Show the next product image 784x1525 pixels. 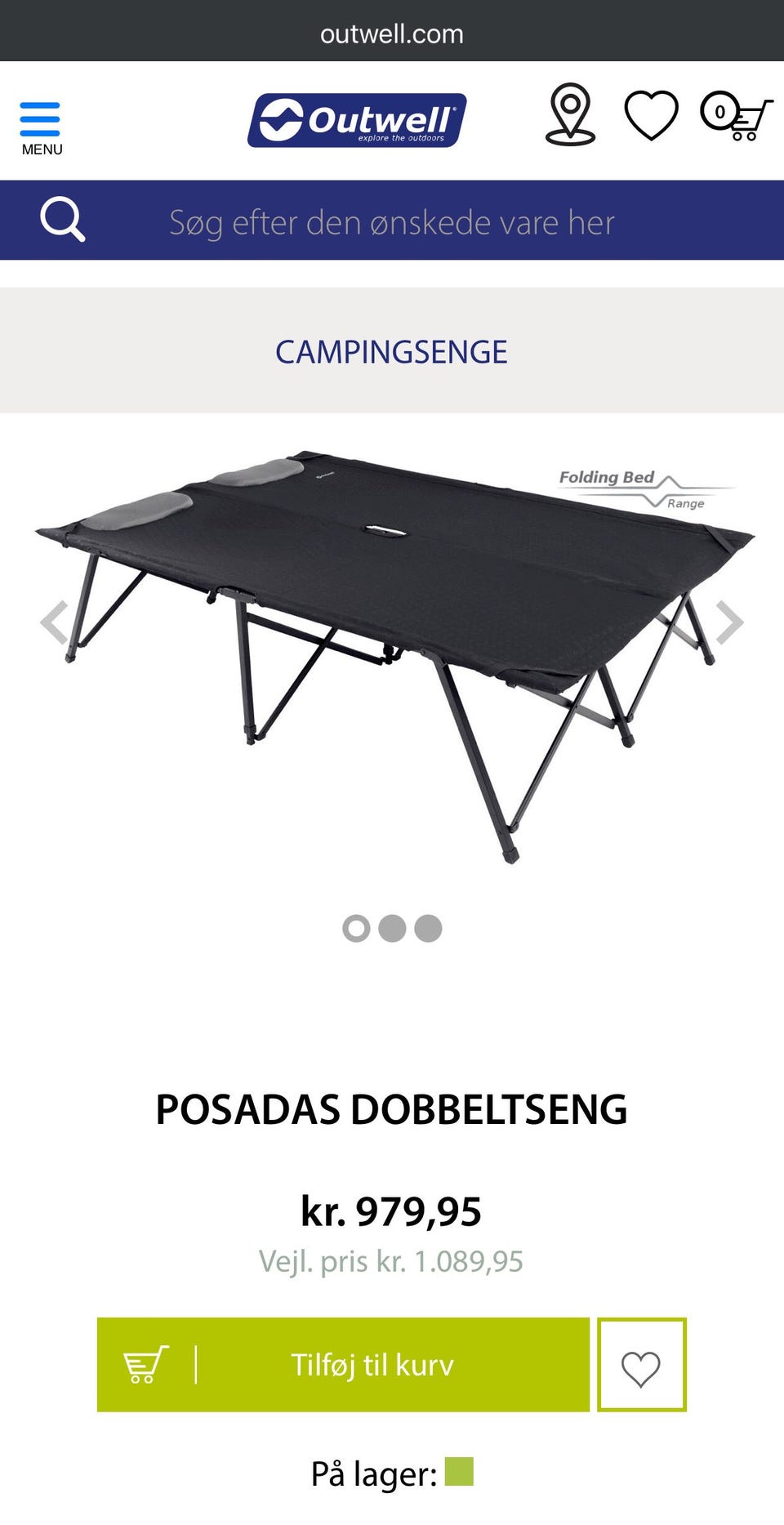click(729, 622)
